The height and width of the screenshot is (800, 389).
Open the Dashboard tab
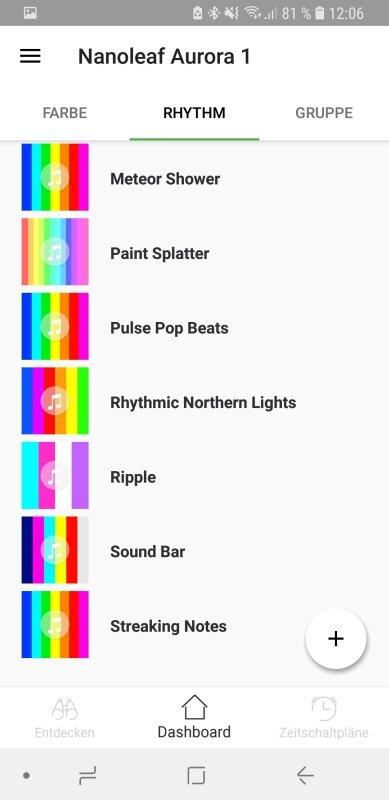[194, 717]
